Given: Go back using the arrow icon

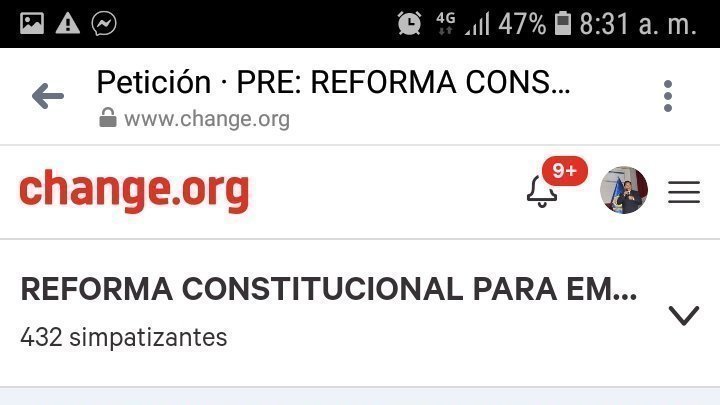Looking at the screenshot, I should 47,96.
